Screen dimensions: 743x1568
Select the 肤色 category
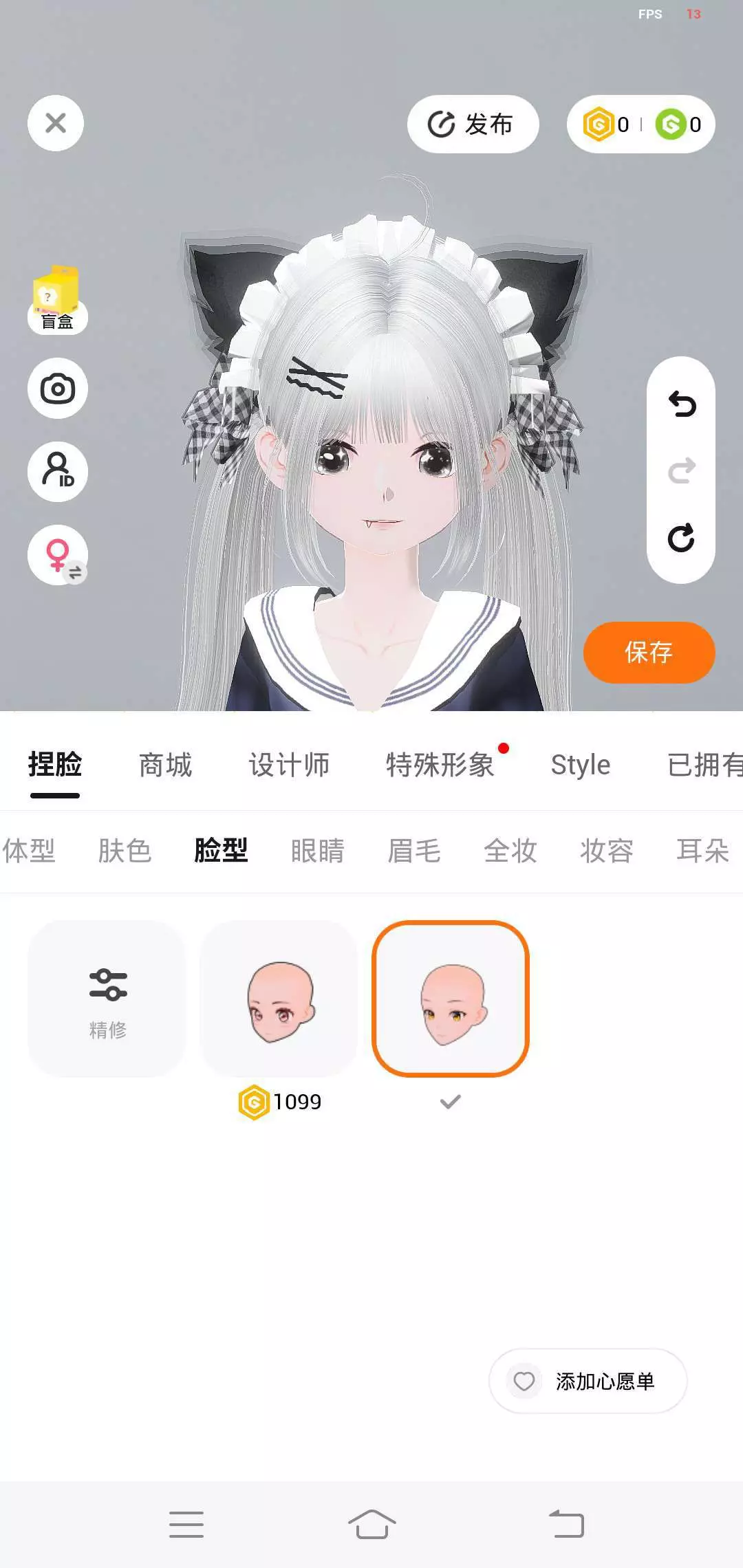coord(125,851)
